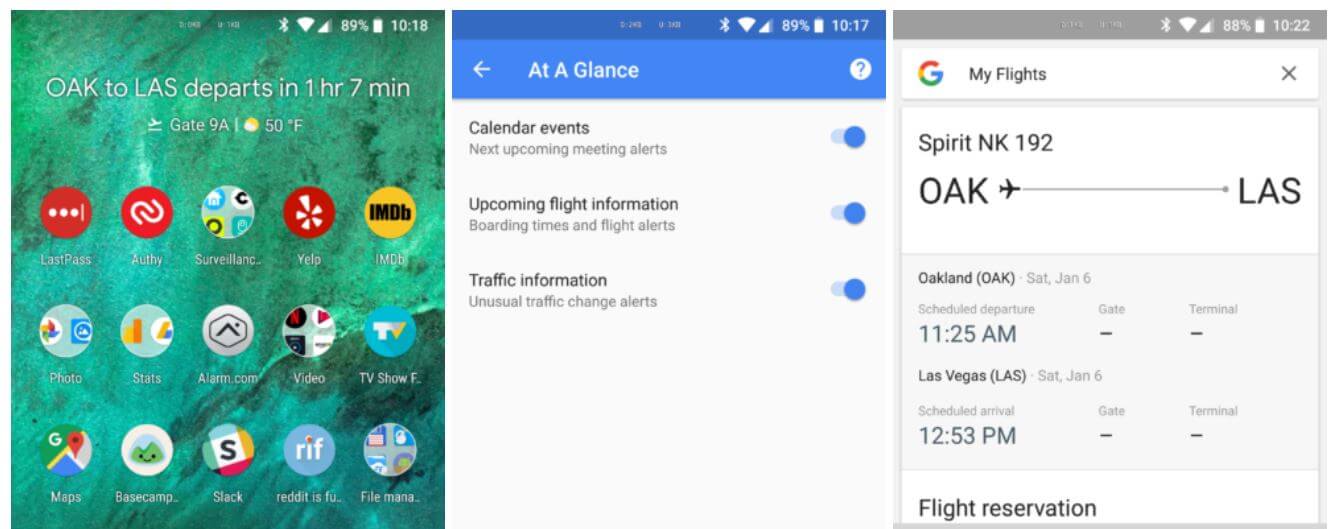This screenshot has height=529, width=1333.
Task: Open the Stats folder
Action: point(147,332)
